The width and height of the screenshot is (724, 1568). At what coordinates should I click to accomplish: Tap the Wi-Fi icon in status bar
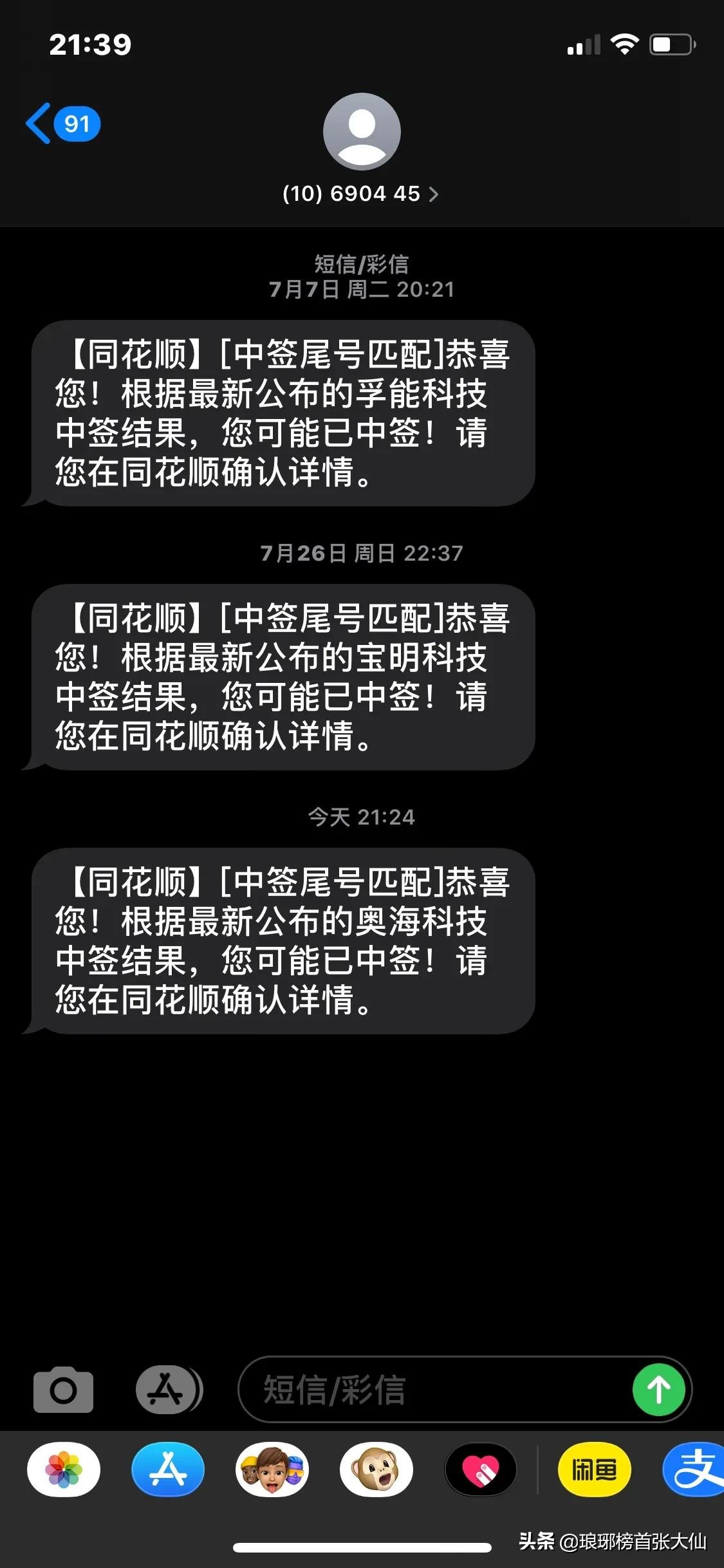coord(624,44)
